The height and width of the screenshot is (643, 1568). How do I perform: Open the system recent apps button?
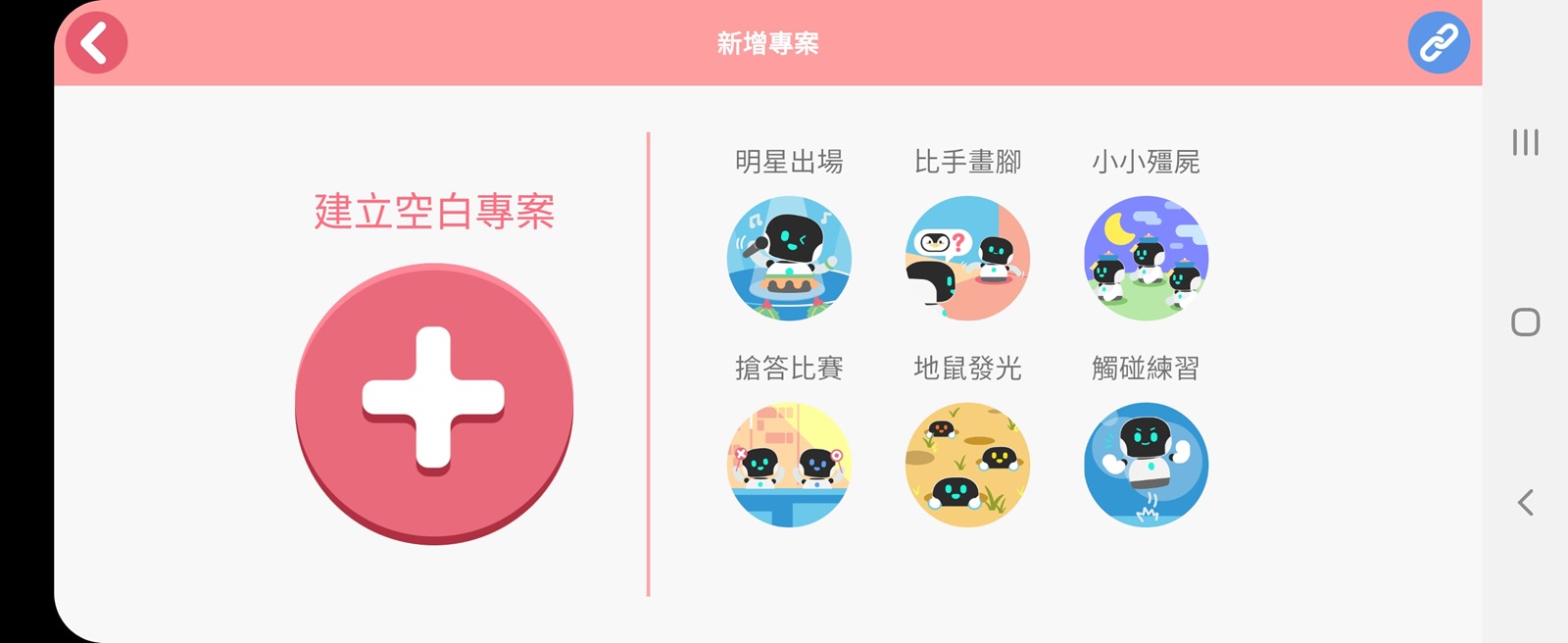pyautogui.click(x=1525, y=142)
